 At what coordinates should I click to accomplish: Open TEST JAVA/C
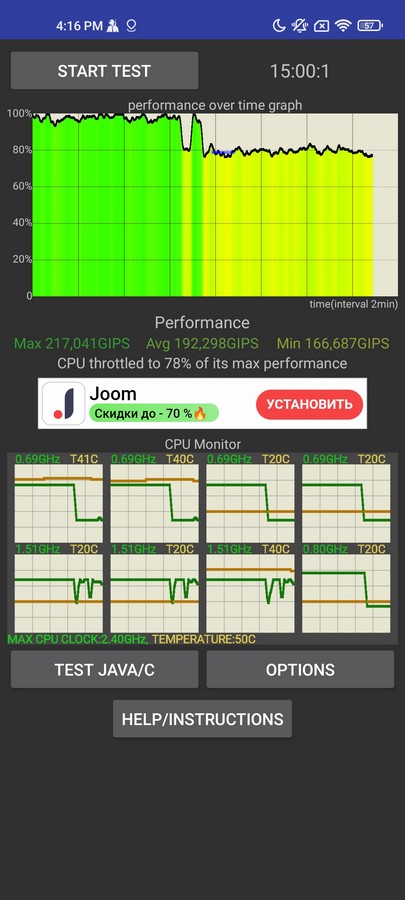tap(104, 669)
